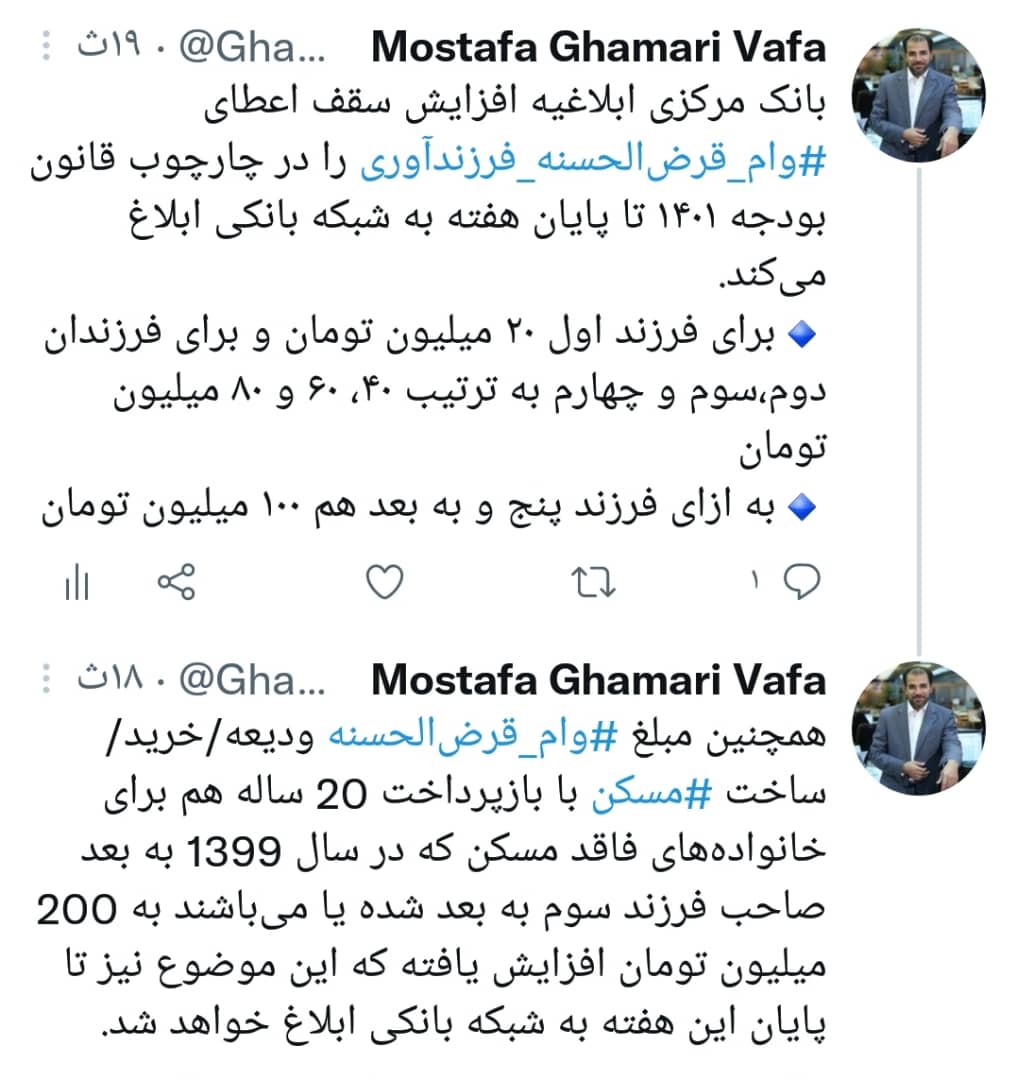Open overflow menu of the first tweet

(x=44, y=47)
